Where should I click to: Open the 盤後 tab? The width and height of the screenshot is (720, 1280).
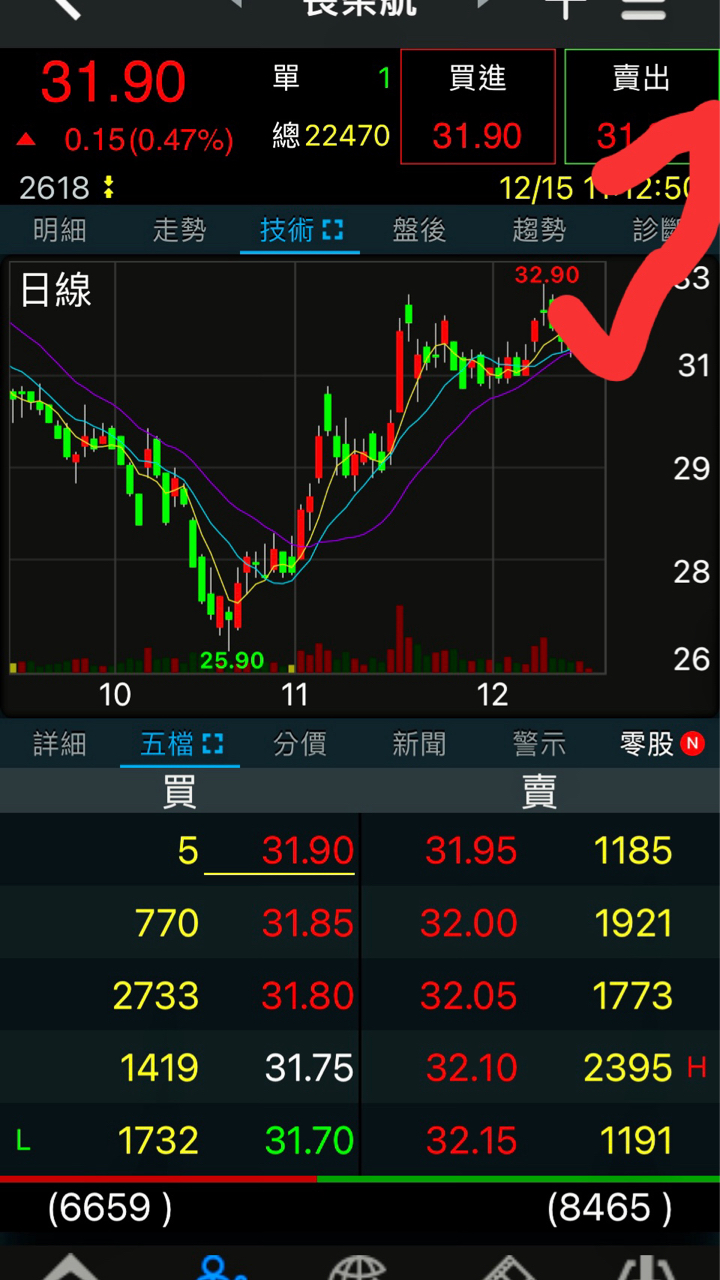coord(419,231)
